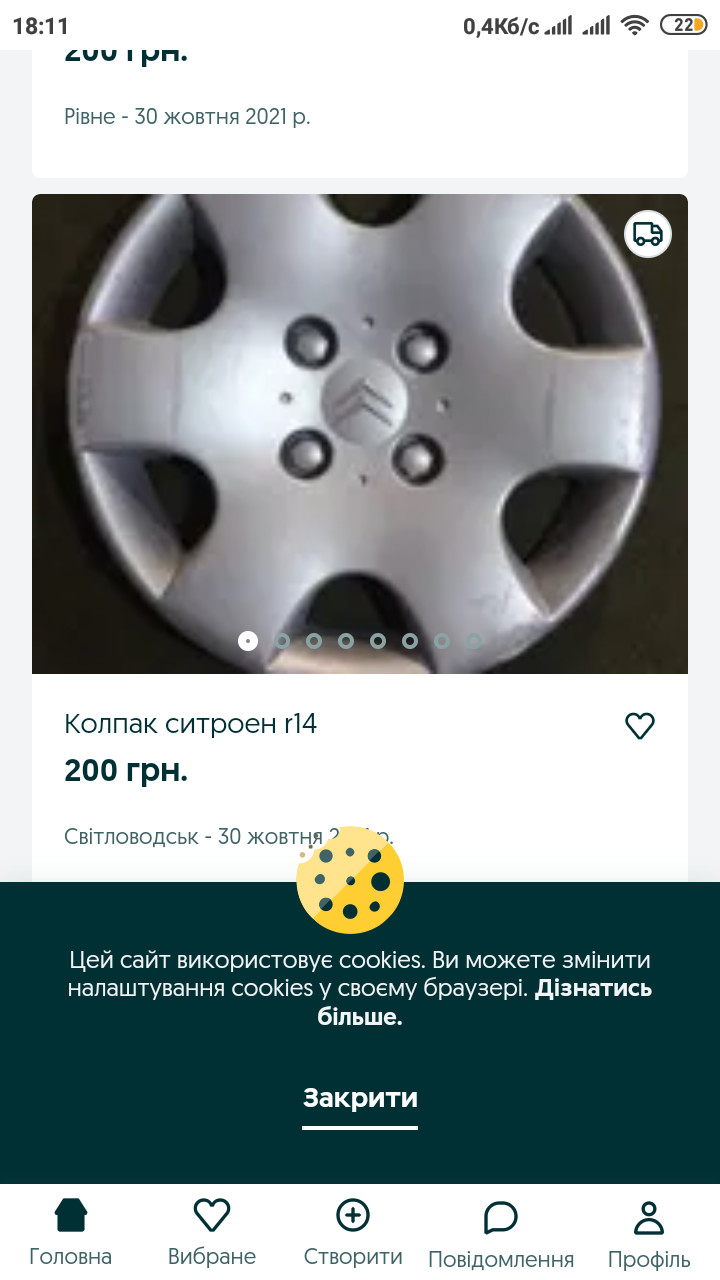Switch to the Вибране tab
This screenshot has height=1280, width=720.
click(x=212, y=1232)
